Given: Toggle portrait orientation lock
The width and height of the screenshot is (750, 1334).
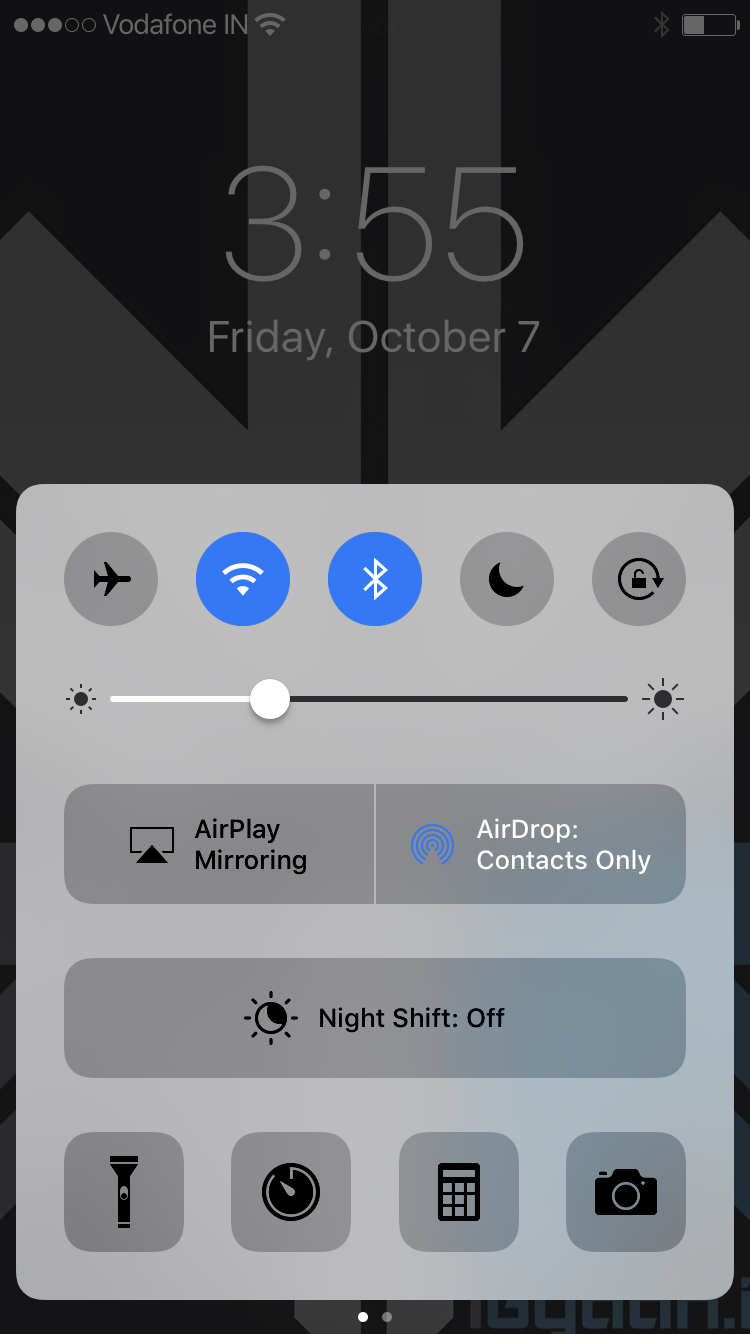Looking at the screenshot, I should click(639, 579).
